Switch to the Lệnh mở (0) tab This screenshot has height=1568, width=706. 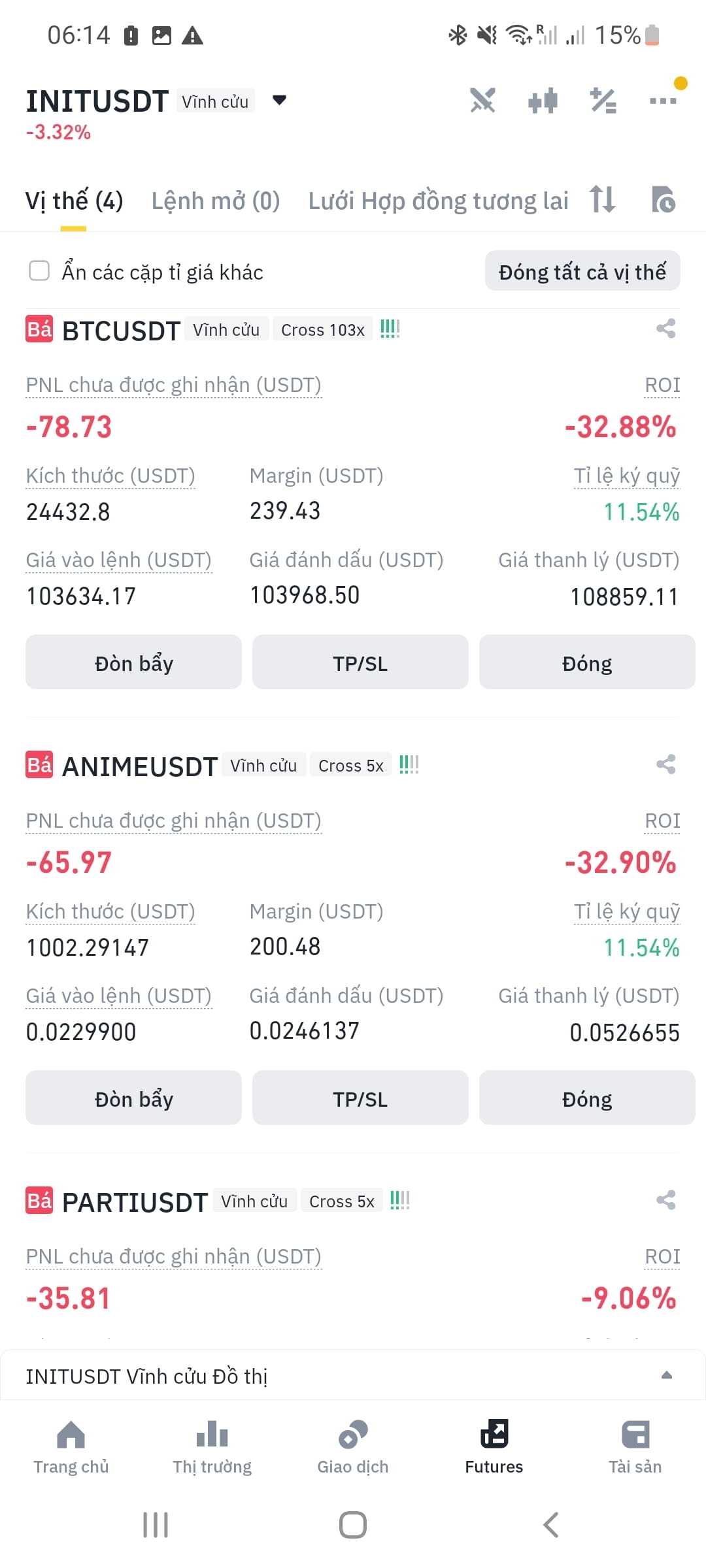(216, 201)
